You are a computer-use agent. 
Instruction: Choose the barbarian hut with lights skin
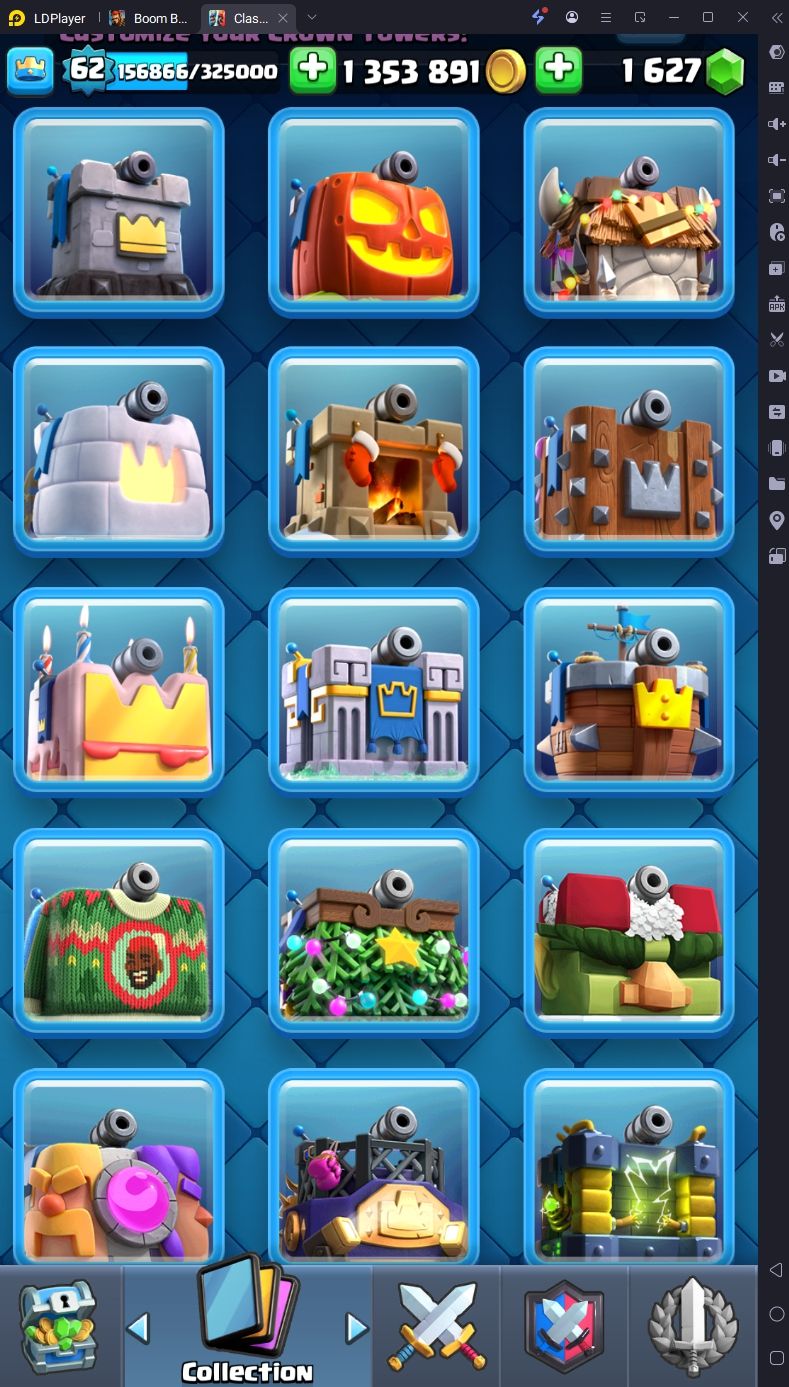[628, 212]
